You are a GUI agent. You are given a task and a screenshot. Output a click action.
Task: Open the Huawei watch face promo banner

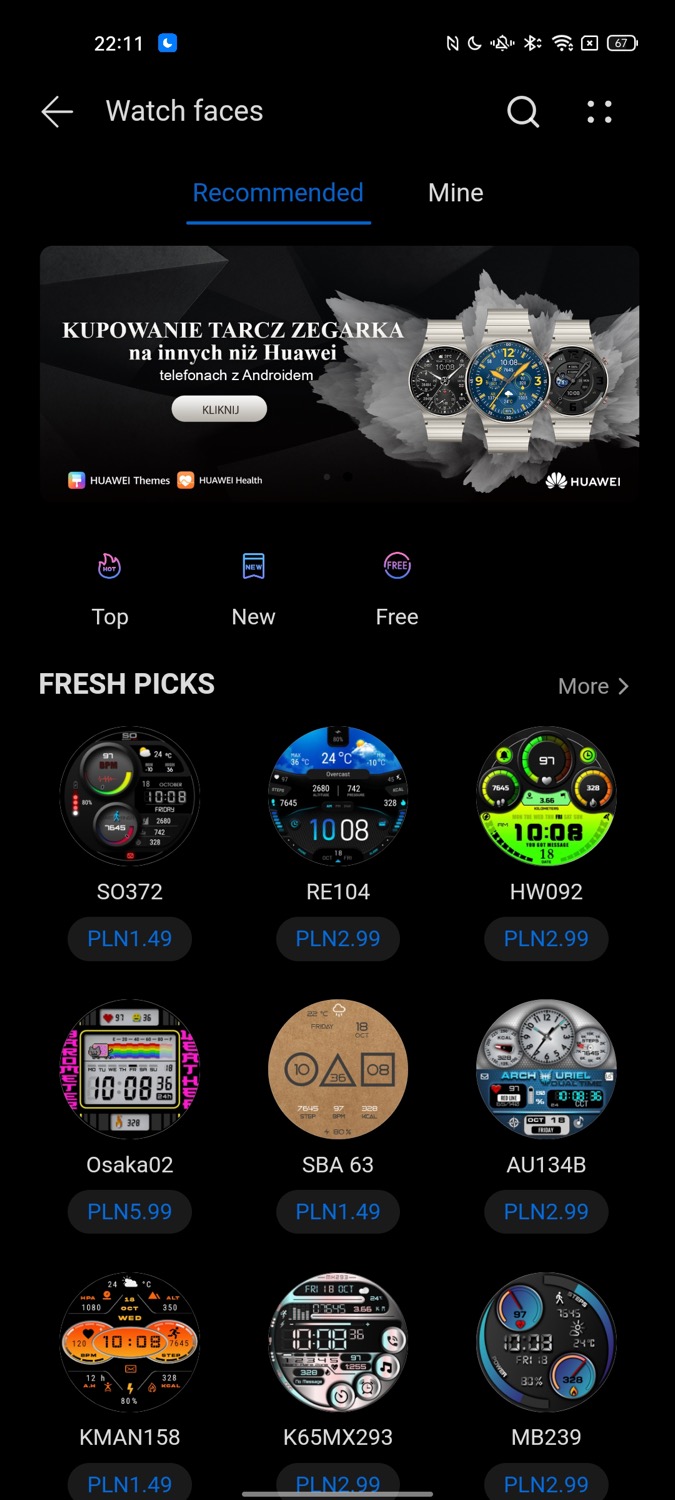pyautogui.click(x=339, y=372)
